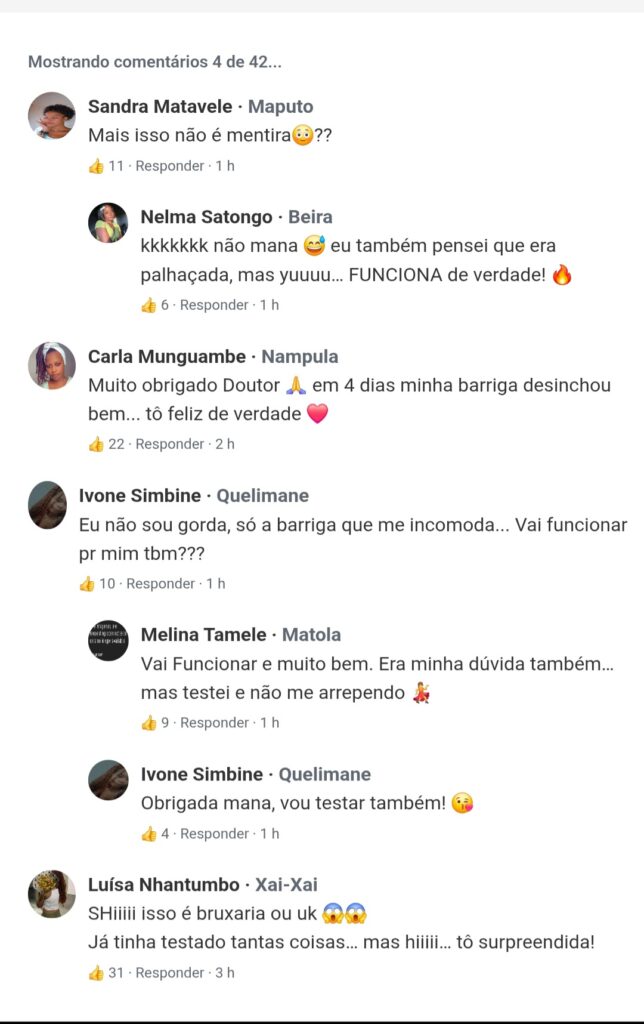Like Sandra Matavele's comment
This screenshot has height=1024, width=644.
pyautogui.click(x=97, y=166)
